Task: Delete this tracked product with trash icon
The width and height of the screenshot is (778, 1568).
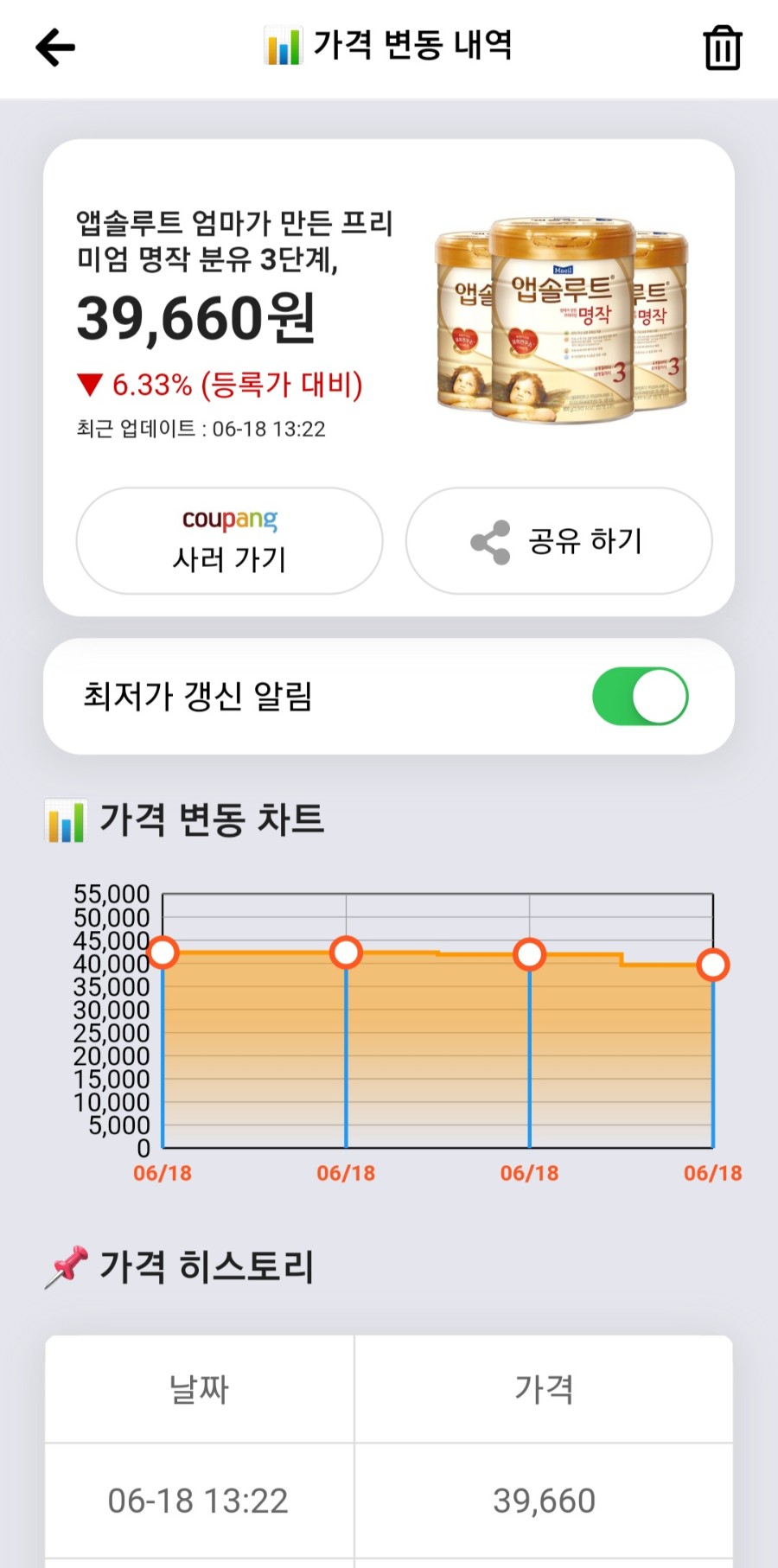Action: pyautogui.click(x=722, y=48)
